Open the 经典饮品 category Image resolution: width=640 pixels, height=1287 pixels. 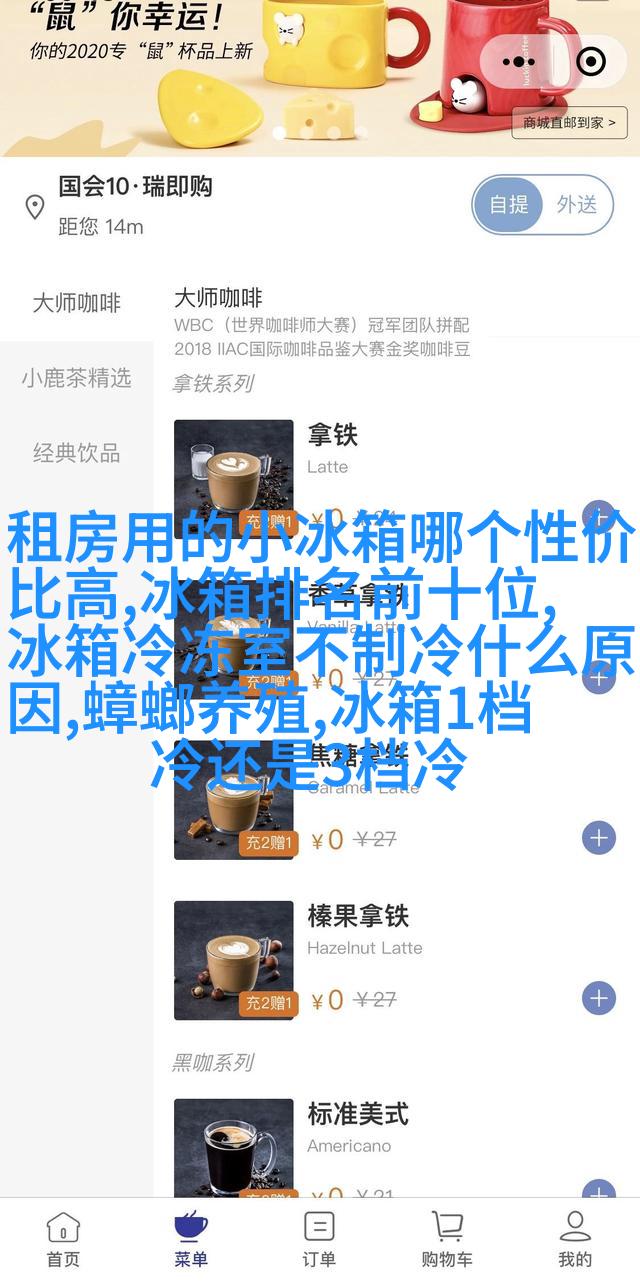click(76, 453)
